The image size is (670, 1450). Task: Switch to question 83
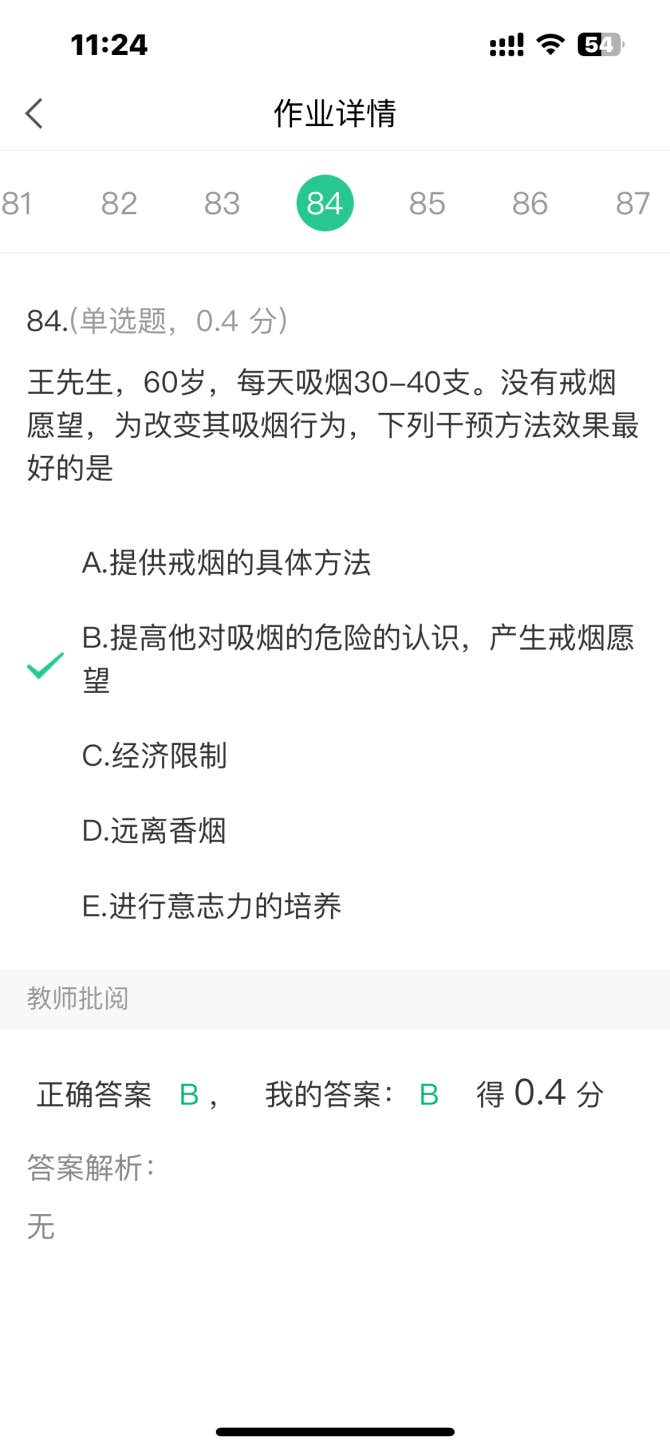tap(222, 203)
